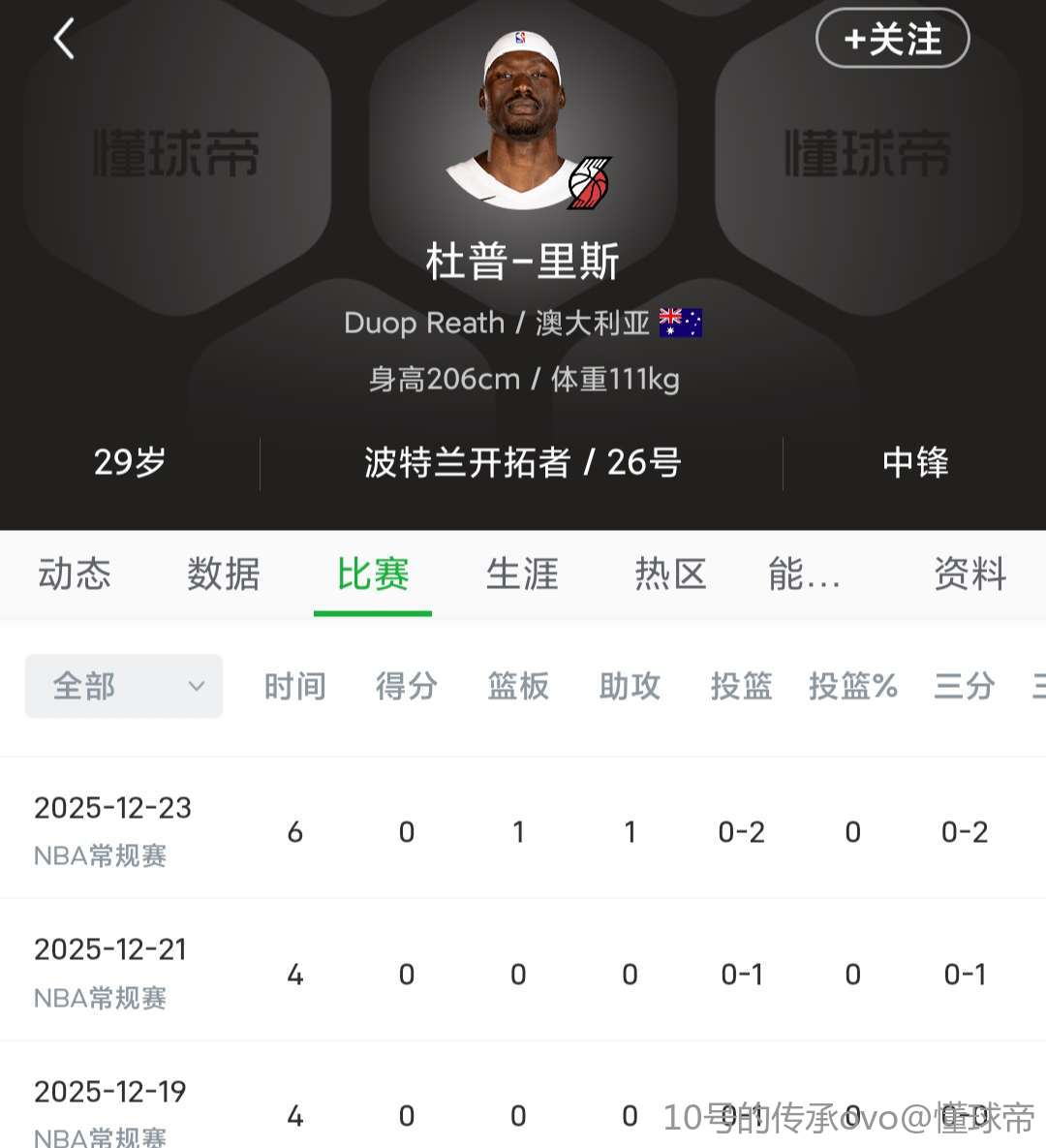1046x1148 pixels.
Task: Select the 比赛 tab
Action: coord(373,574)
